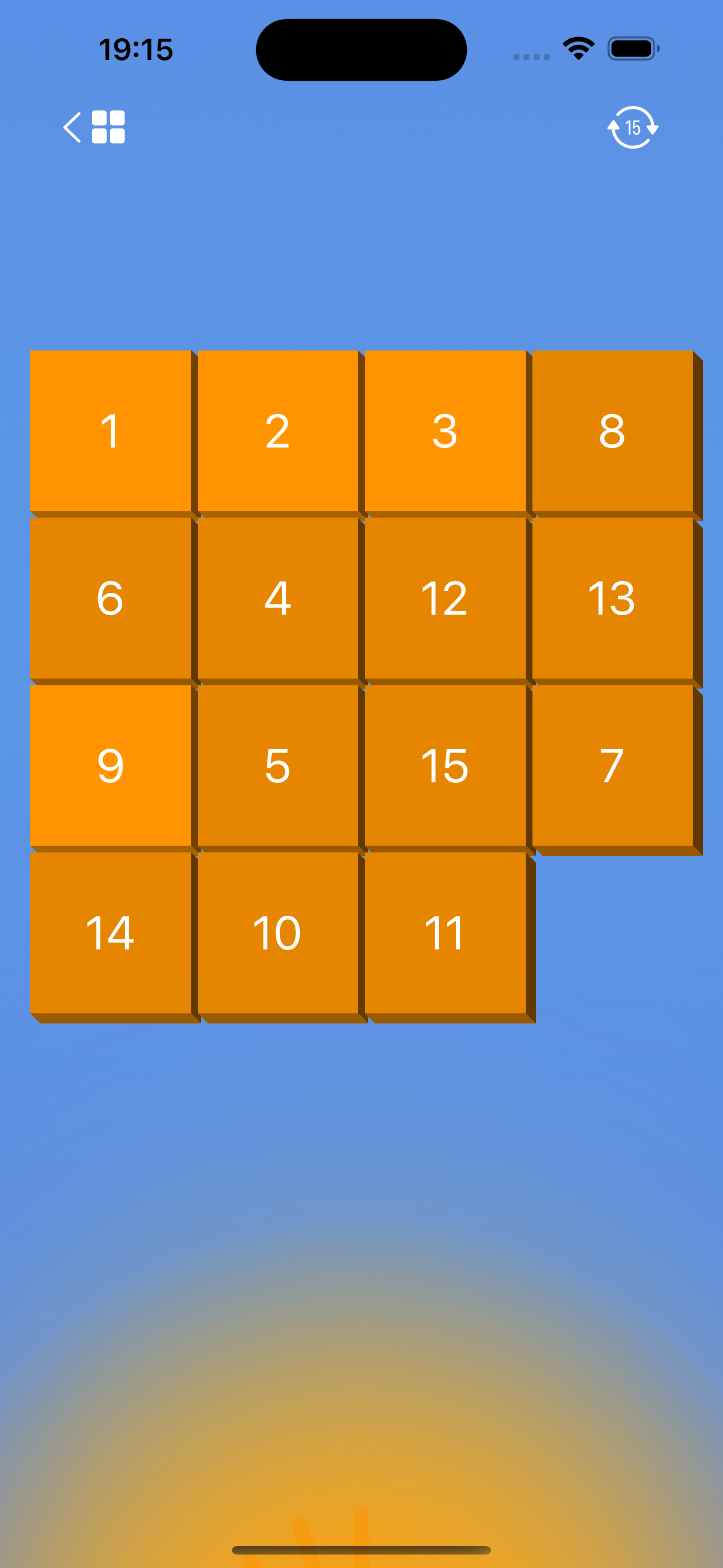Slide tile 7 down into the gap
Screen dimensions: 723x1568
pos(612,765)
